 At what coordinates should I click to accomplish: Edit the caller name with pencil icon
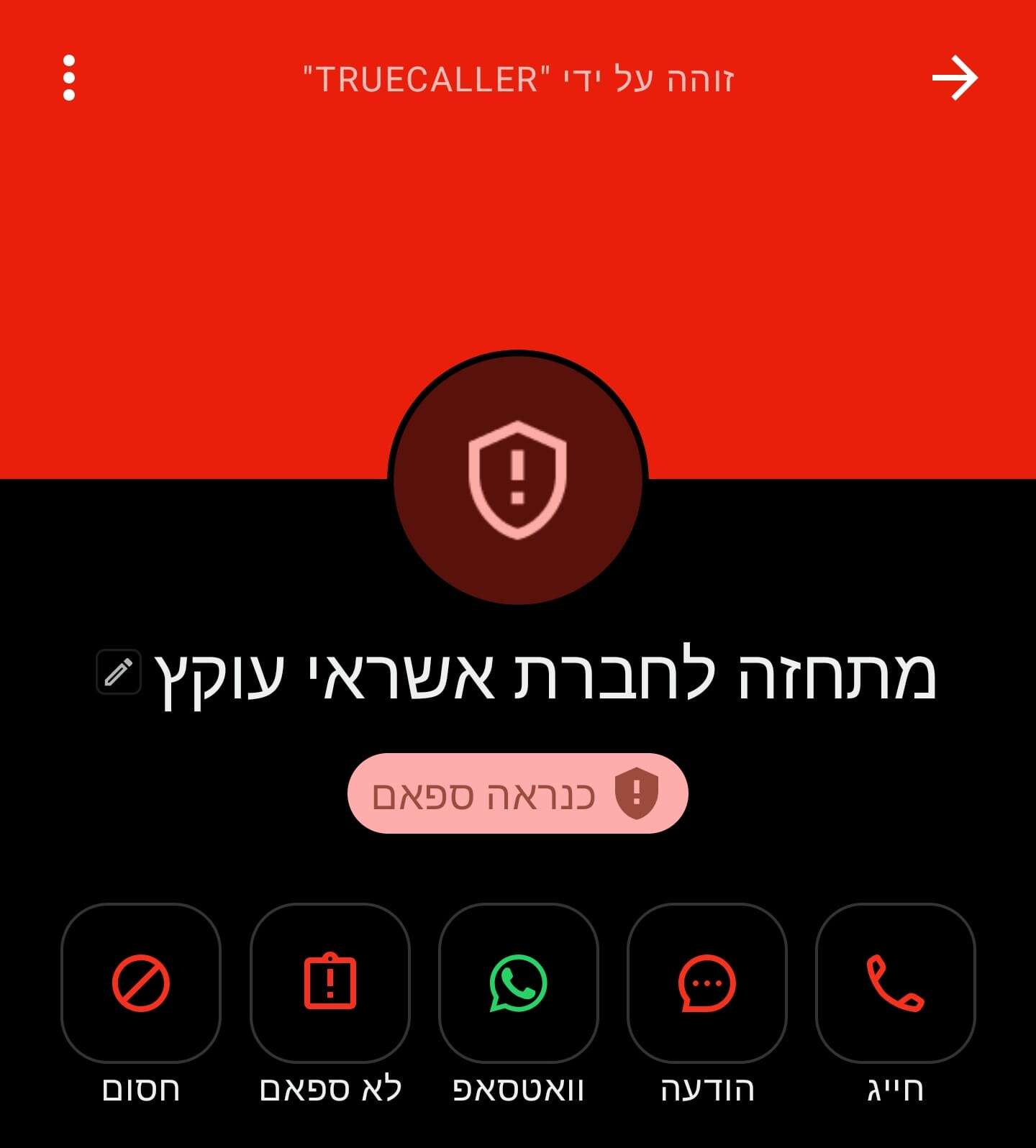[x=119, y=672]
